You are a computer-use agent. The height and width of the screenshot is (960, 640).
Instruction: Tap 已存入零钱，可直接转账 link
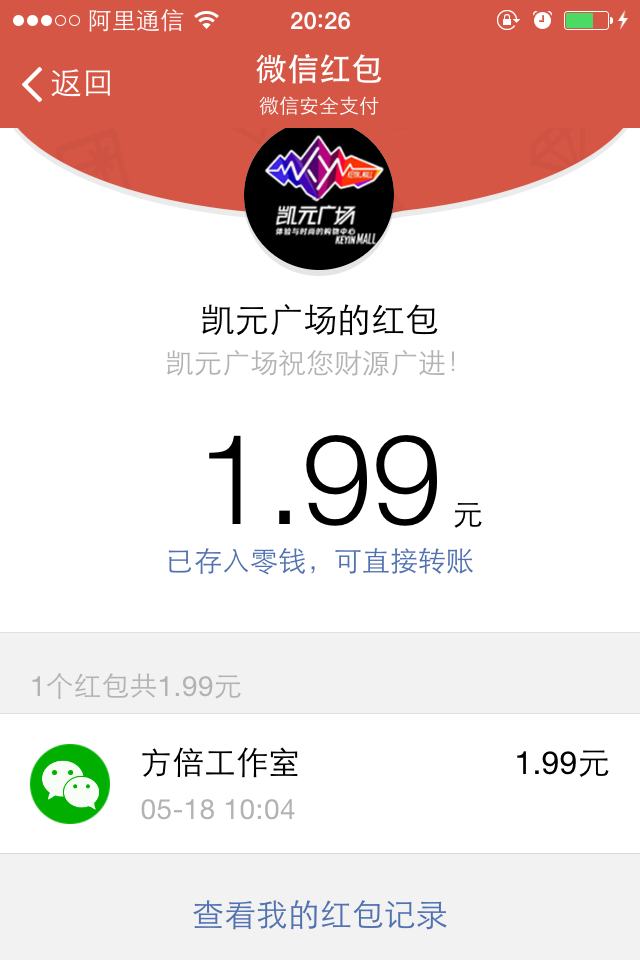point(320,562)
